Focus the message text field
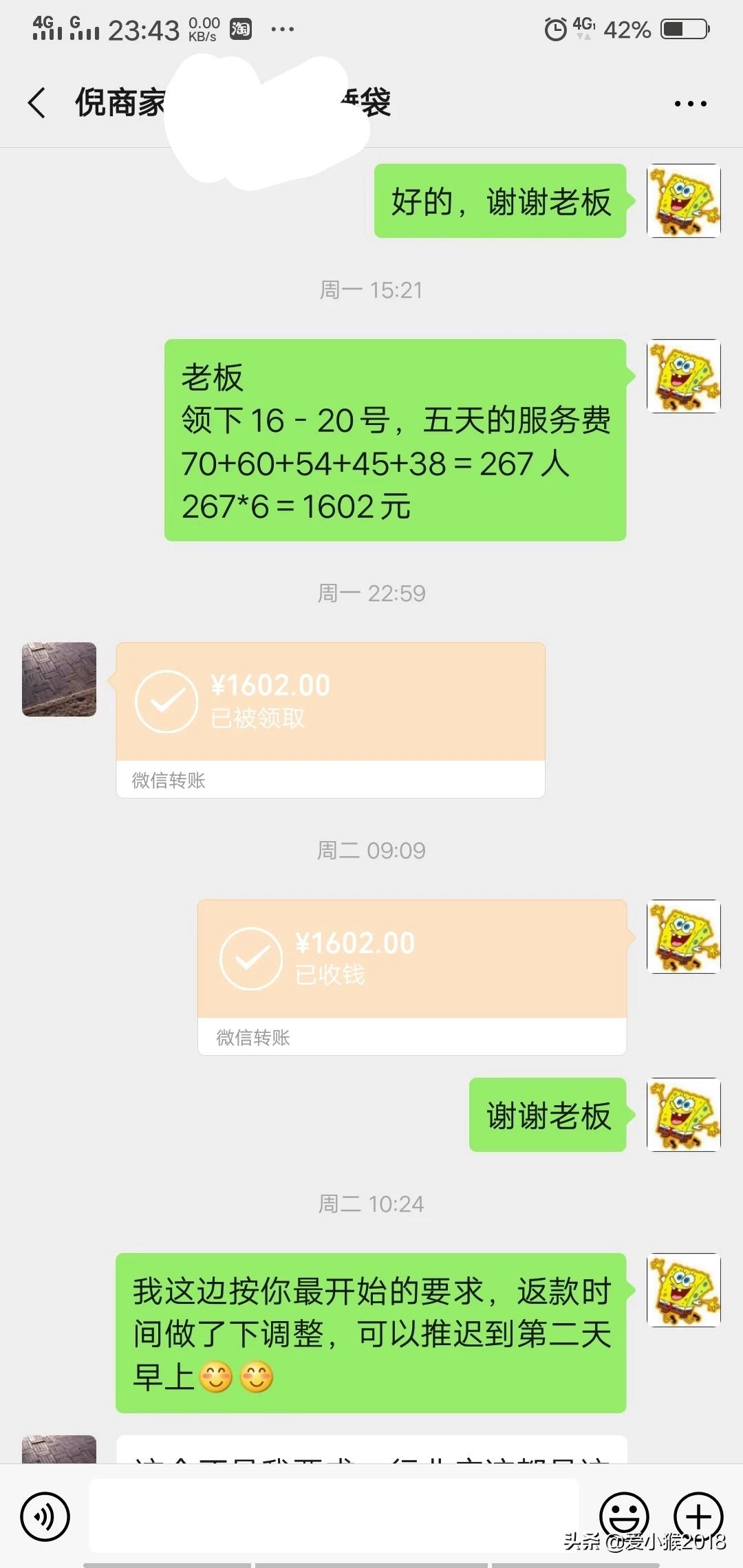This screenshot has width=743, height=1568. point(334,1515)
